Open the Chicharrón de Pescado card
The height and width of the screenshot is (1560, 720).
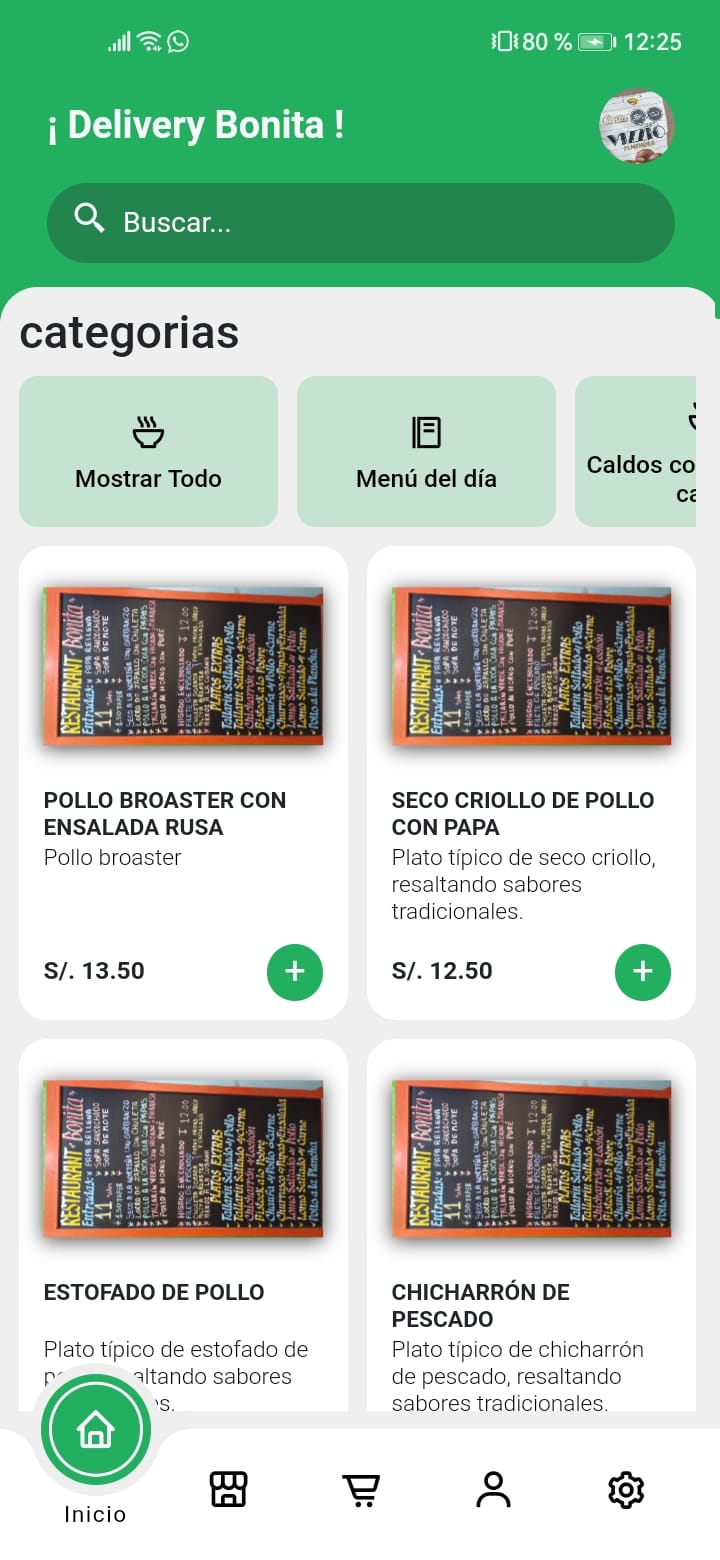[x=531, y=1225]
